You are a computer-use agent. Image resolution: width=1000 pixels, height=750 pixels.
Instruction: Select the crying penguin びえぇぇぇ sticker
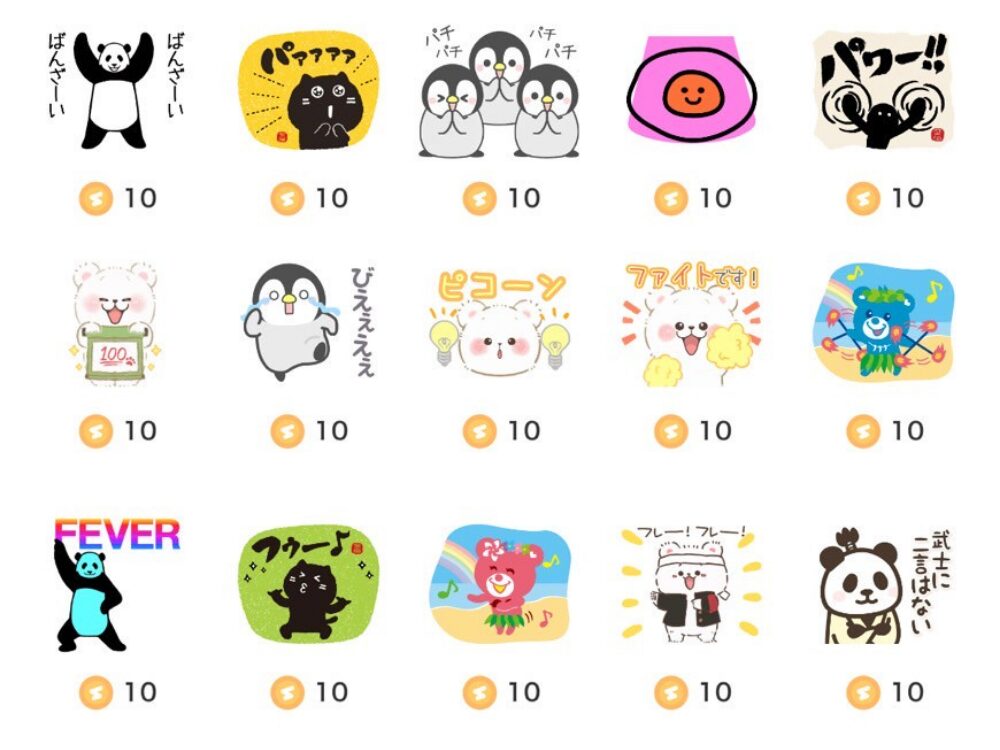coord(308,322)
